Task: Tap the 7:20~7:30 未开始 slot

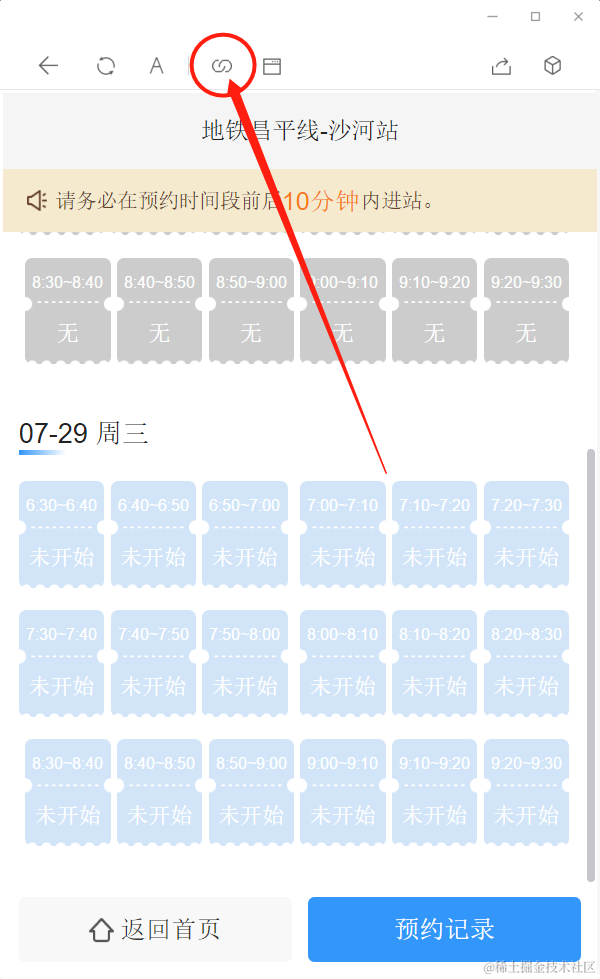Action: (526, 534)
